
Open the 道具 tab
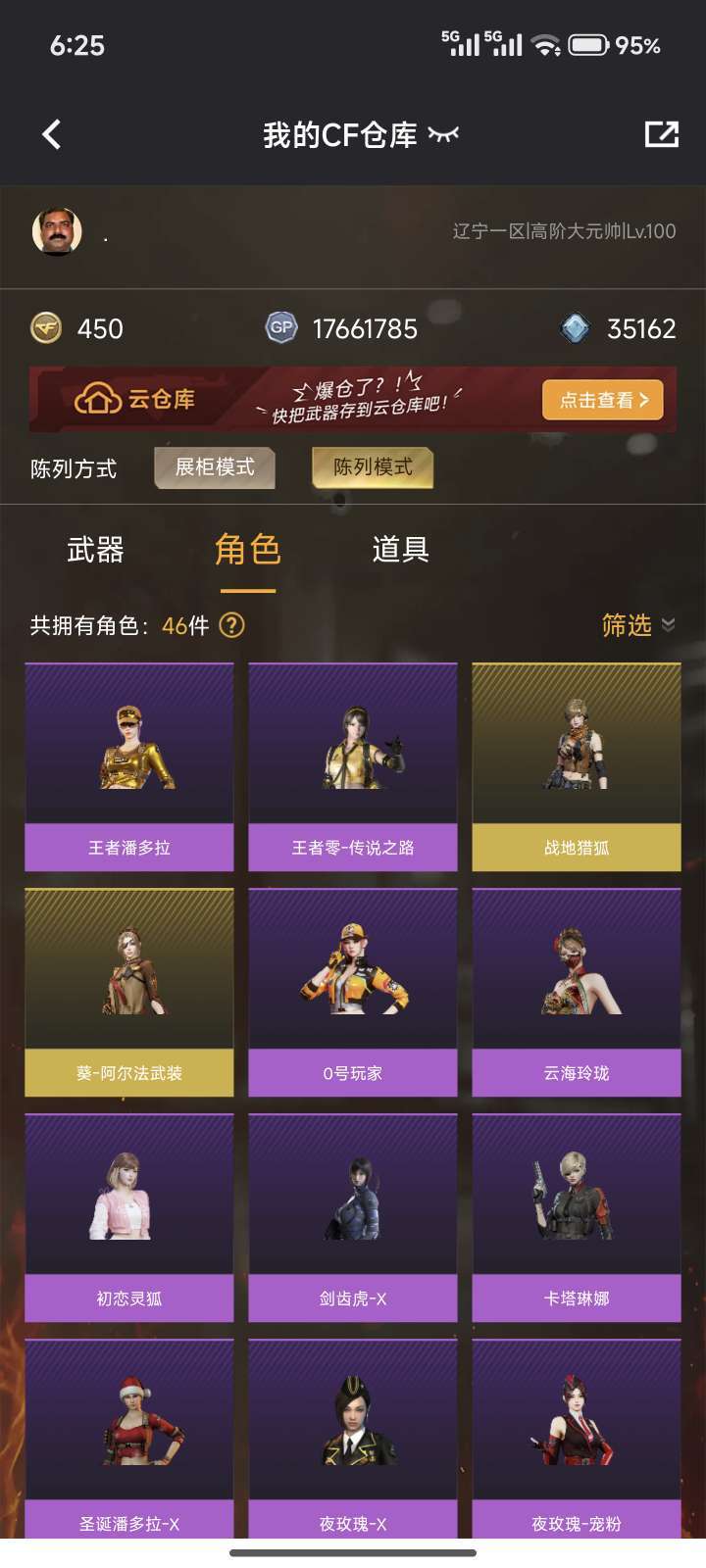click(x=400, y=550)
